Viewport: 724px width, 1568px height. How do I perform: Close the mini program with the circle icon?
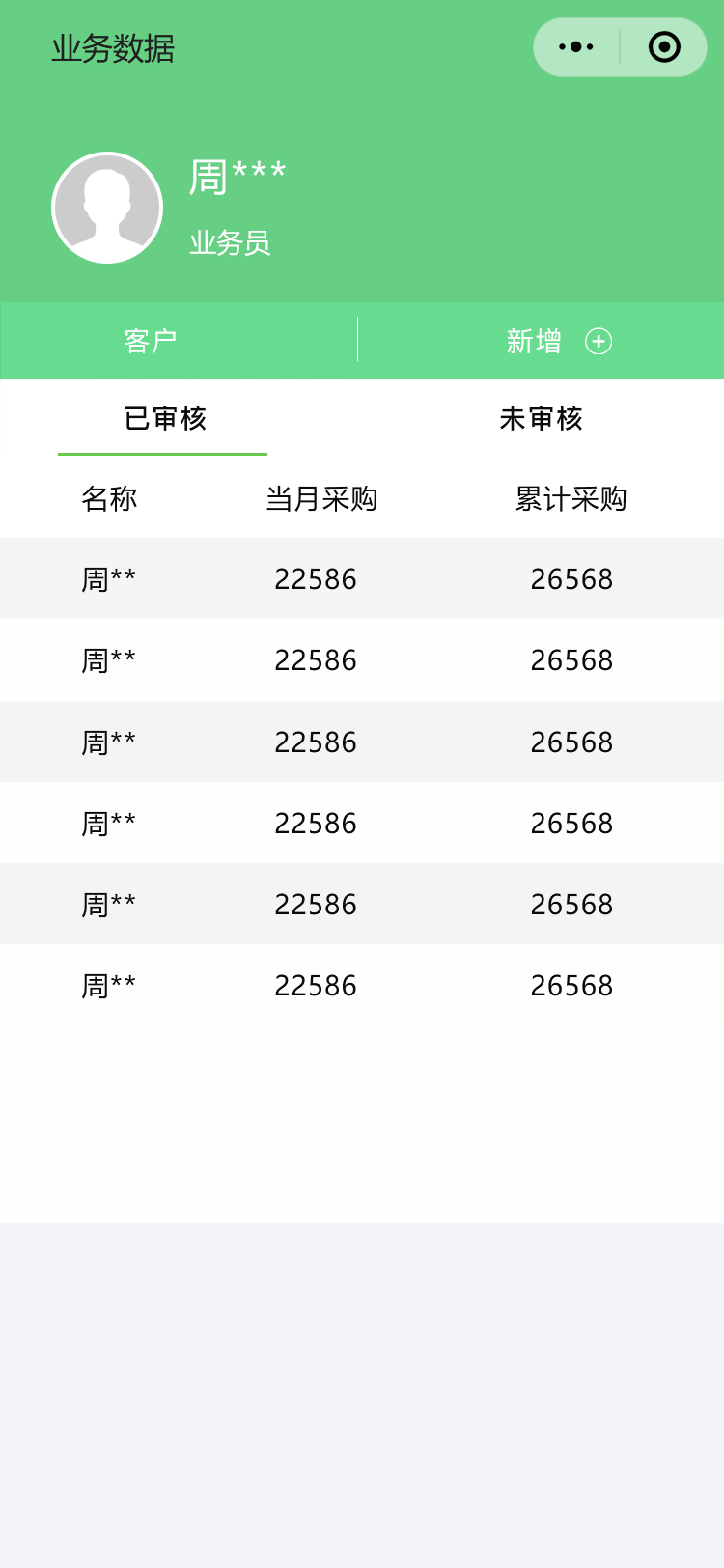tap(664, 47)
